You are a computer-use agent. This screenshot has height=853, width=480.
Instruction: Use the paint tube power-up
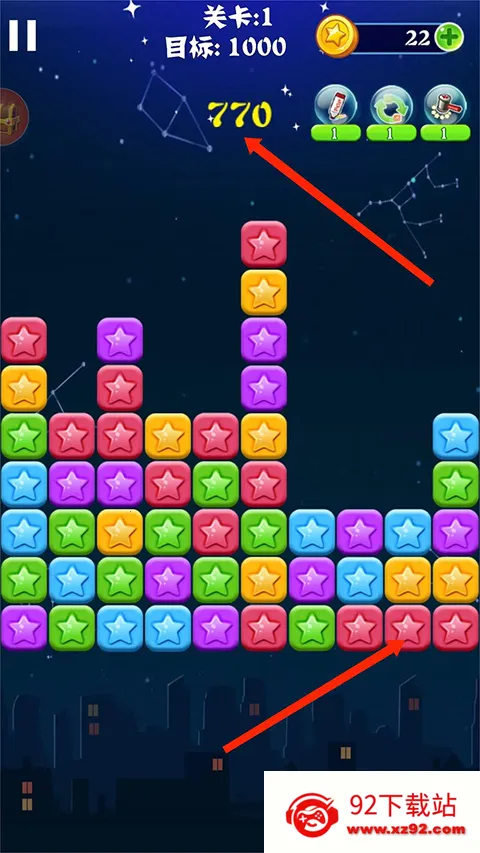coord(335,105)
